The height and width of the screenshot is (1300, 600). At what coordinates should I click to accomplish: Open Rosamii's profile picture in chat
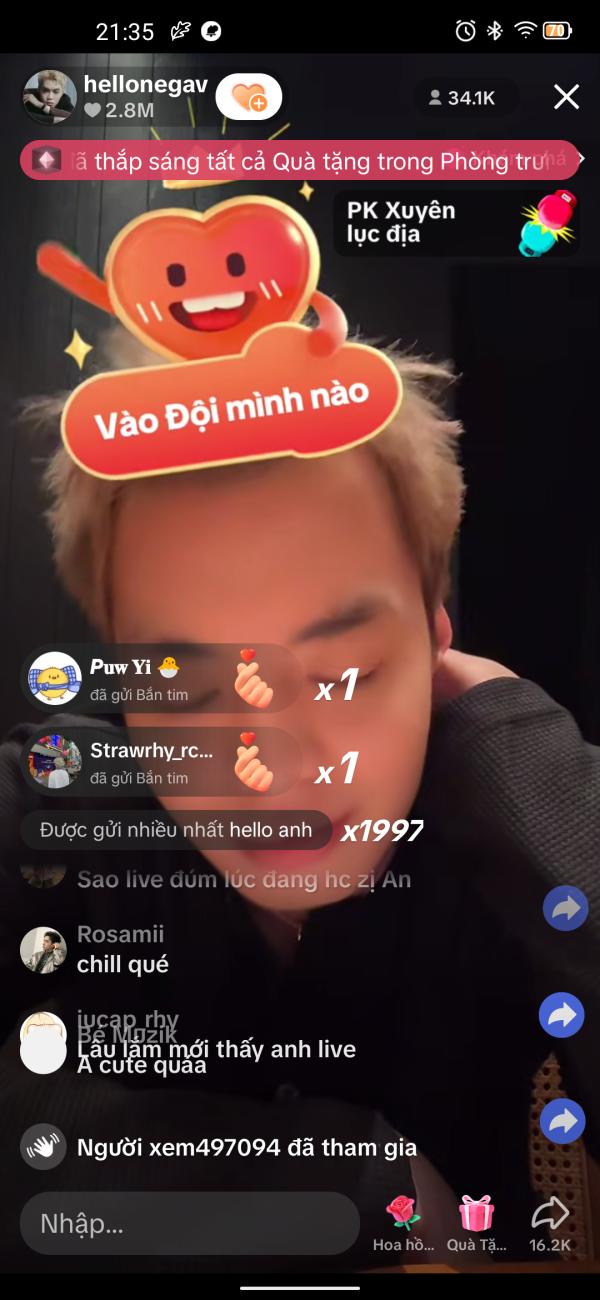[x=44, y=950]
